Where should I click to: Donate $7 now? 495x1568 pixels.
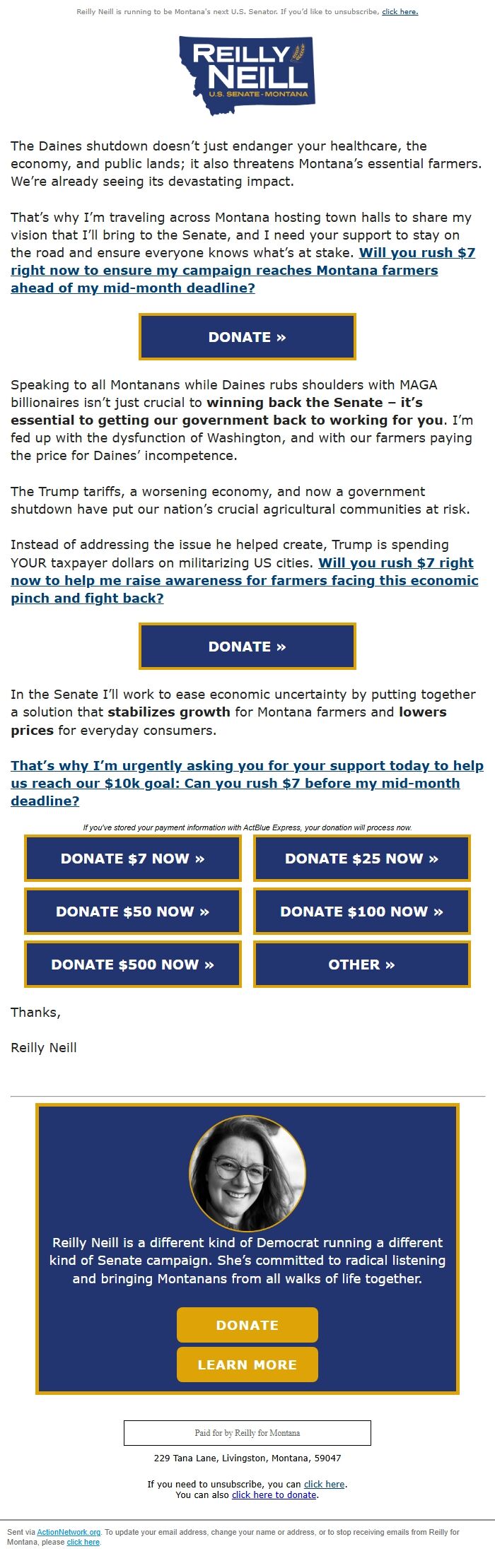pos(133,859)
